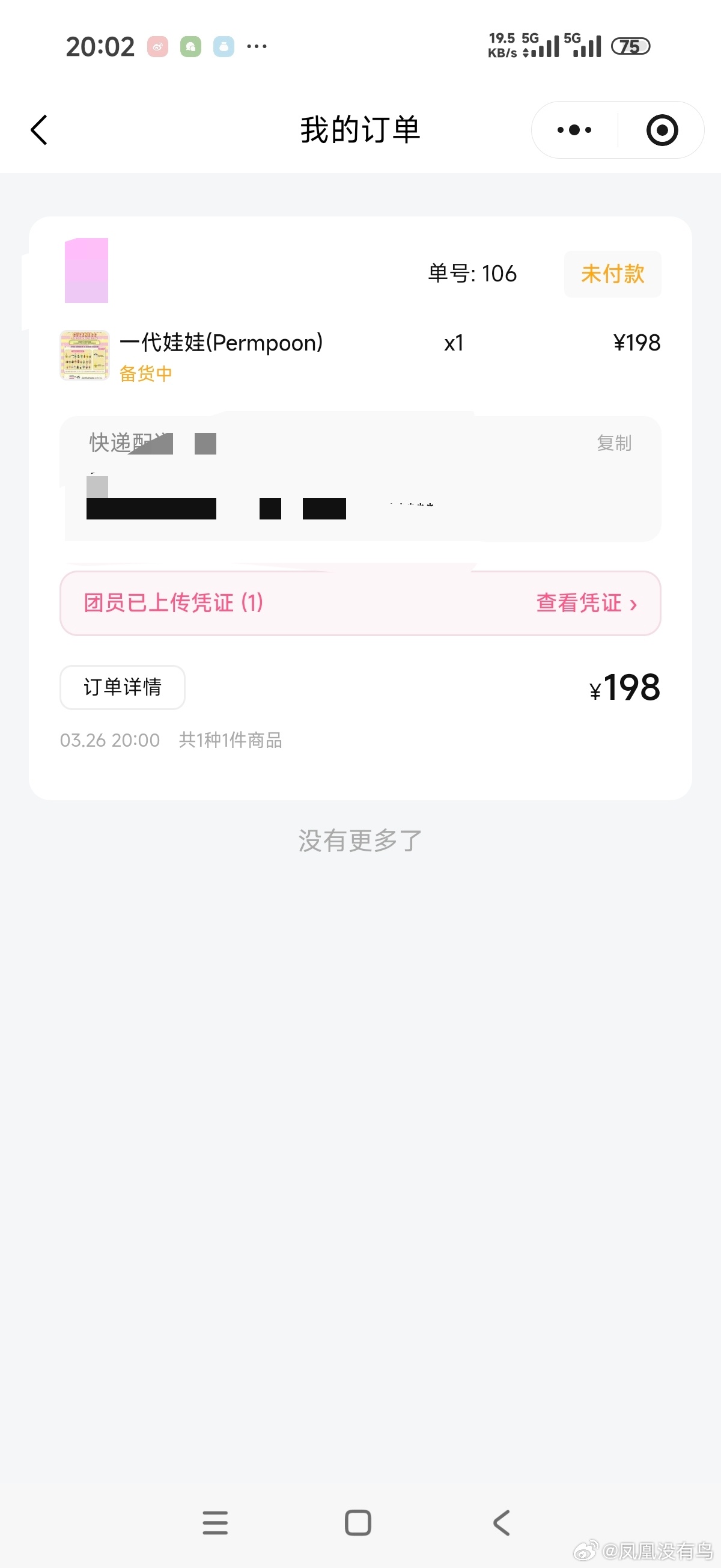721x1568 pixels.
Task: Tap 复制 to copy the address
Action: point(615,443)
